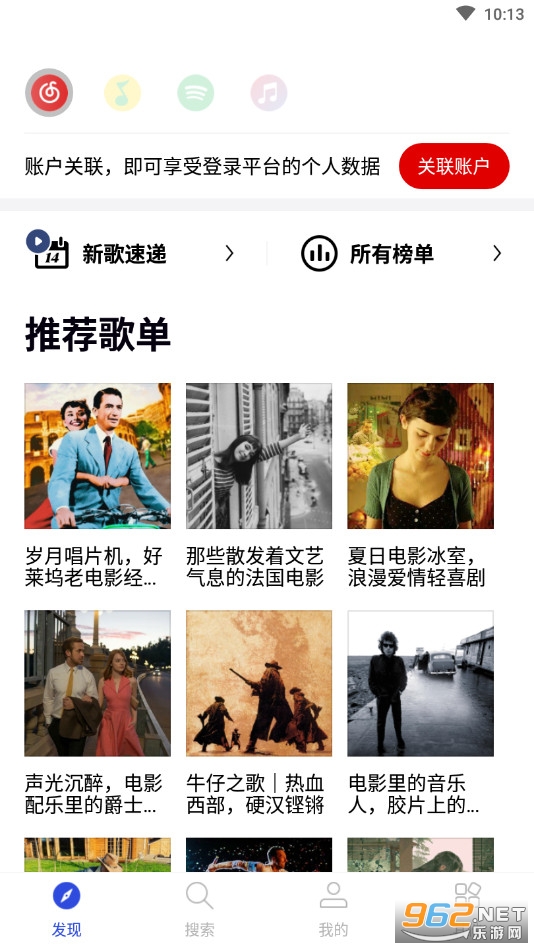The height and width of the screenshot is (949, 534).
Task: Select the red NetEase Cloud Music platform icon
Action: coord(49,93)
